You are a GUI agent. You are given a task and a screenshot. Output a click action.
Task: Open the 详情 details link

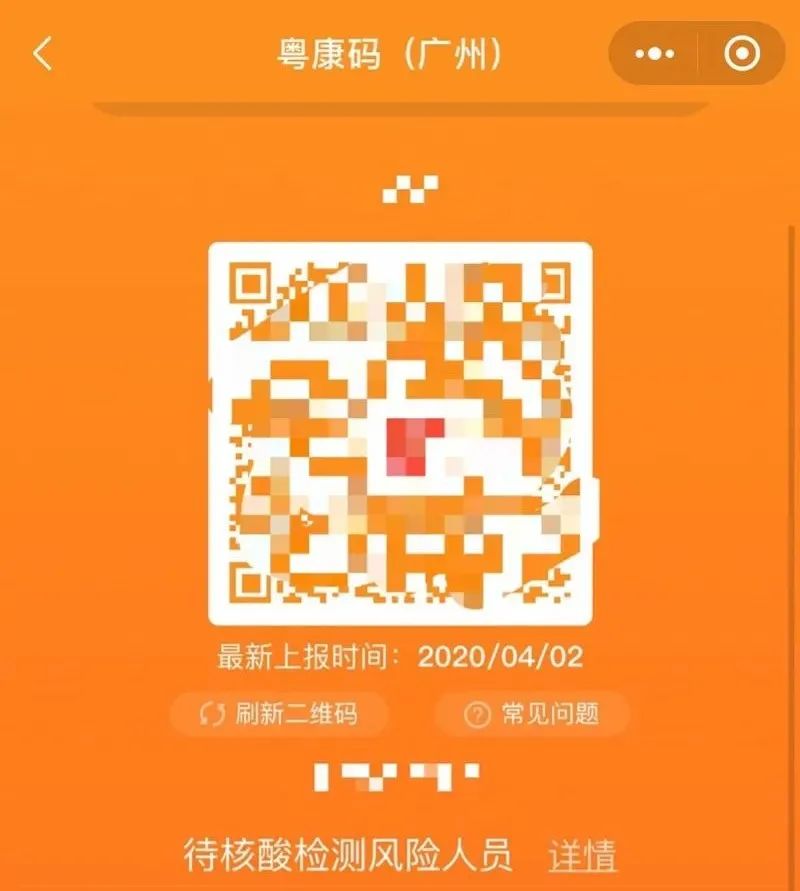pyautogui.click(x=582, y=857)
